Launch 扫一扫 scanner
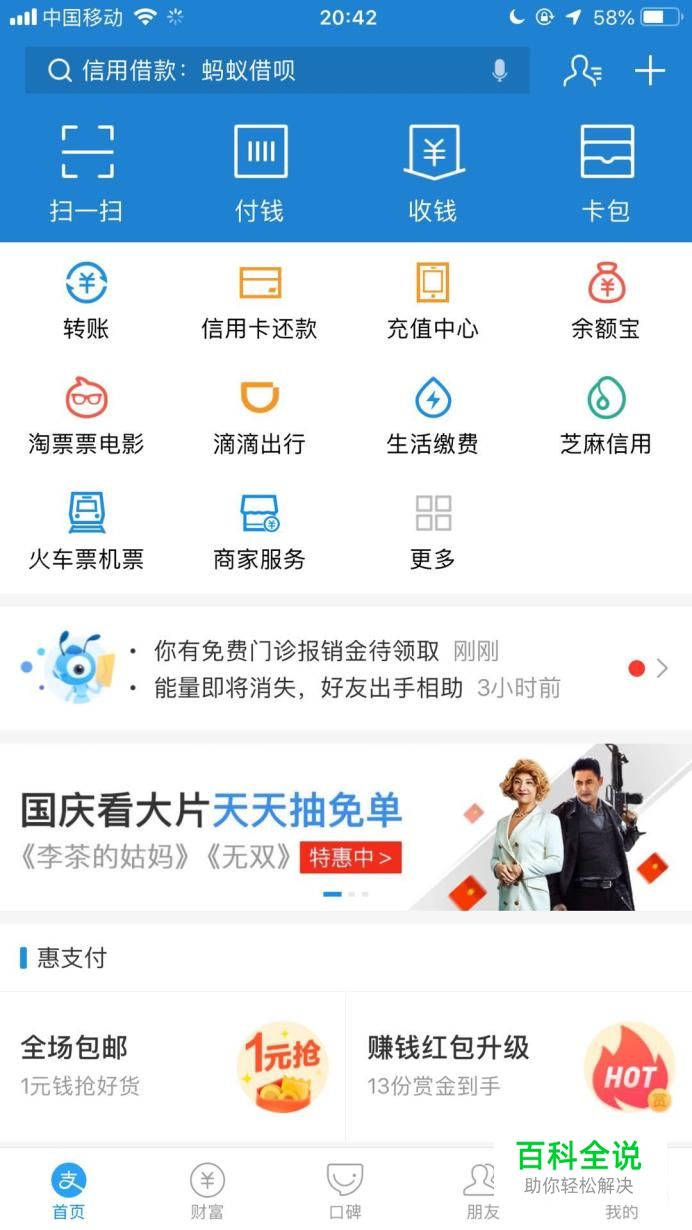The height and width of the screenshot is (1230, 692). (x=87, y=172)
